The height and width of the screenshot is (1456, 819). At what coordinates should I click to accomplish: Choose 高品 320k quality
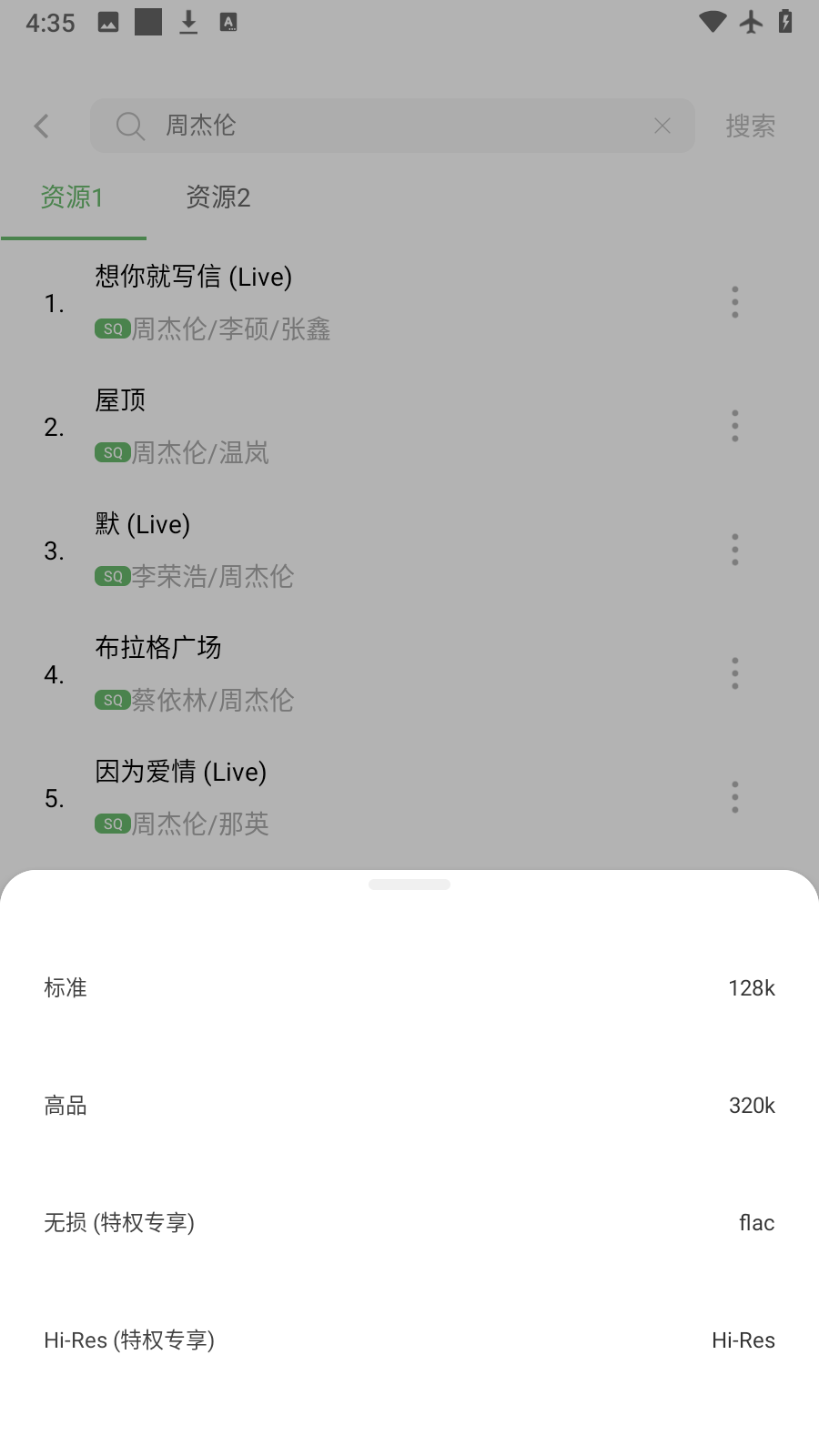409,1105
